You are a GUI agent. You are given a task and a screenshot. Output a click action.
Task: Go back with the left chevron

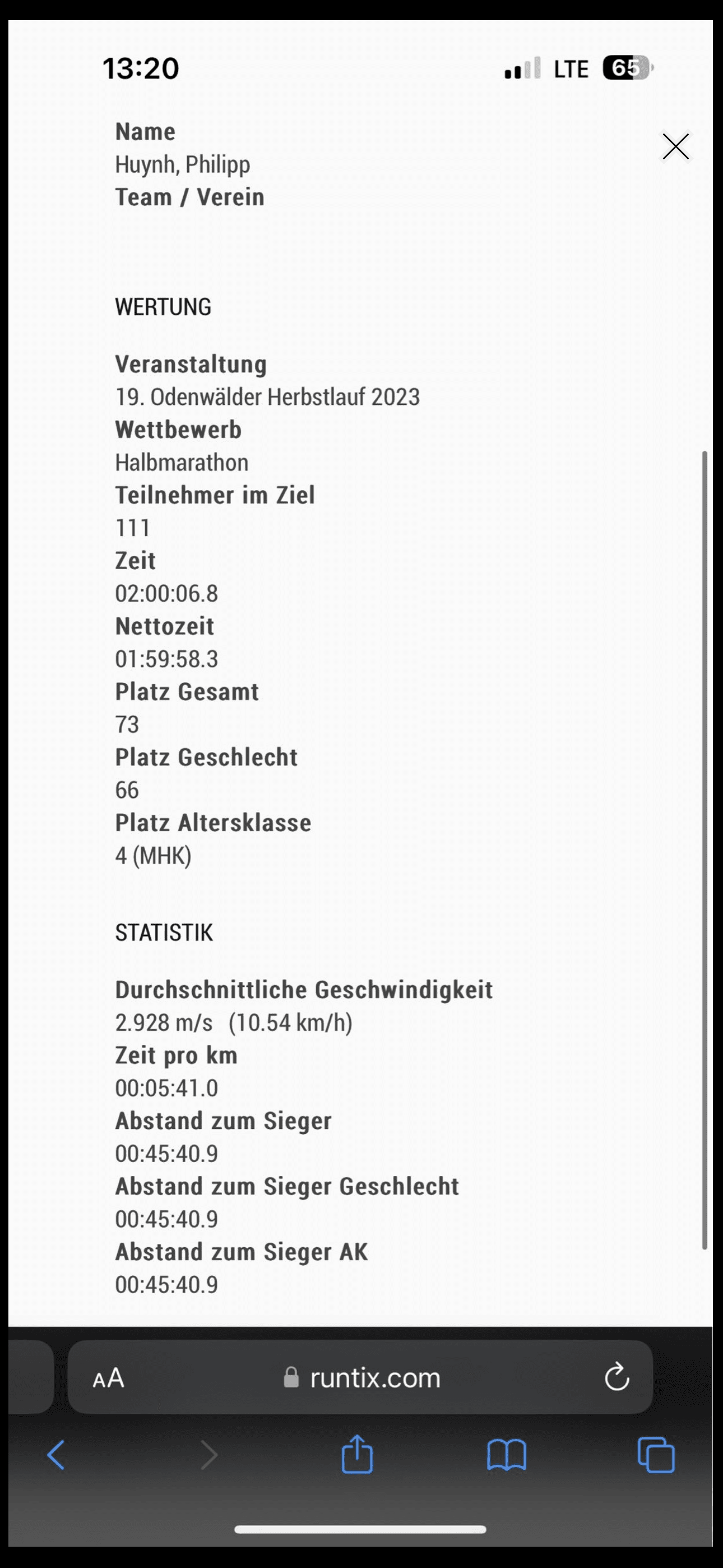click(x=56, y=1455)
